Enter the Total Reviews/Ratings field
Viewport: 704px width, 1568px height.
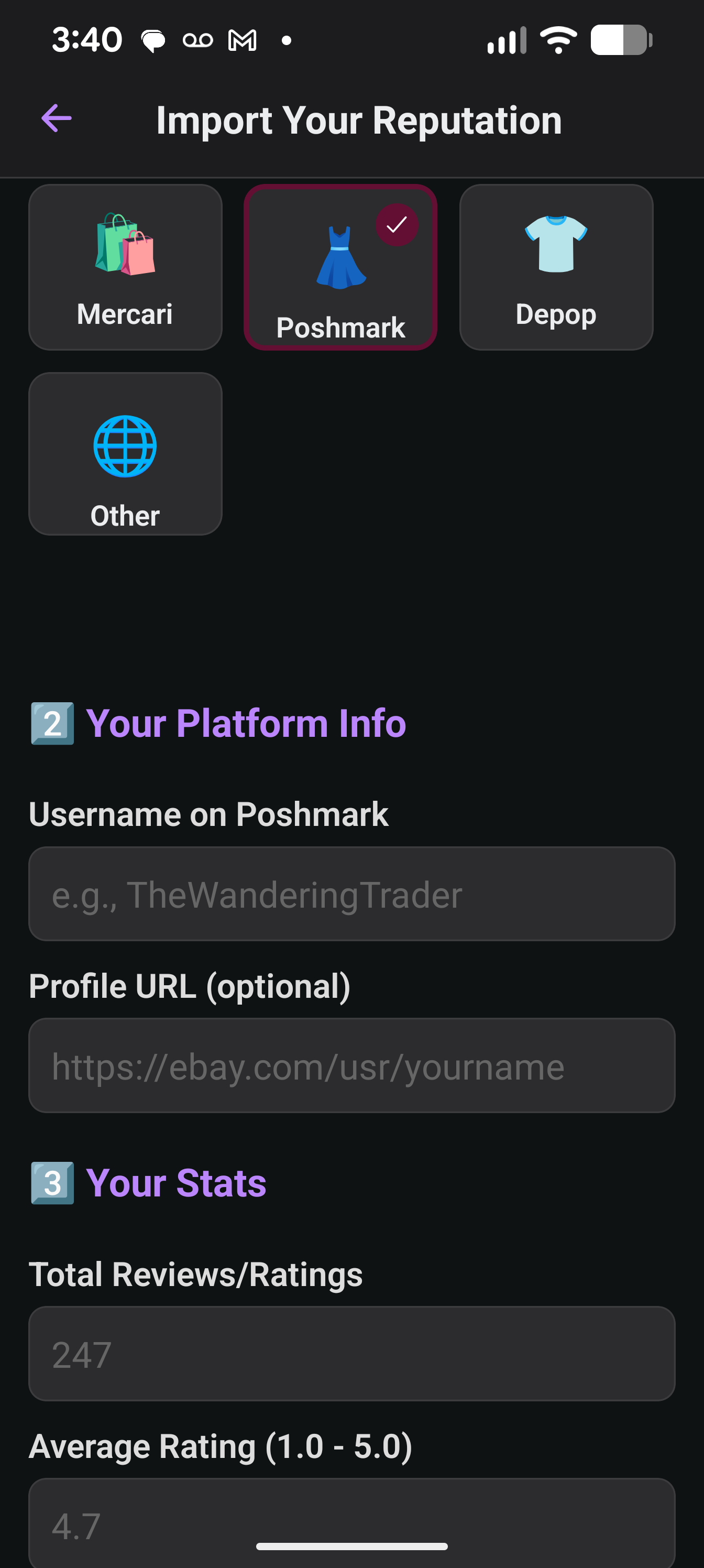click(351, 1354)
